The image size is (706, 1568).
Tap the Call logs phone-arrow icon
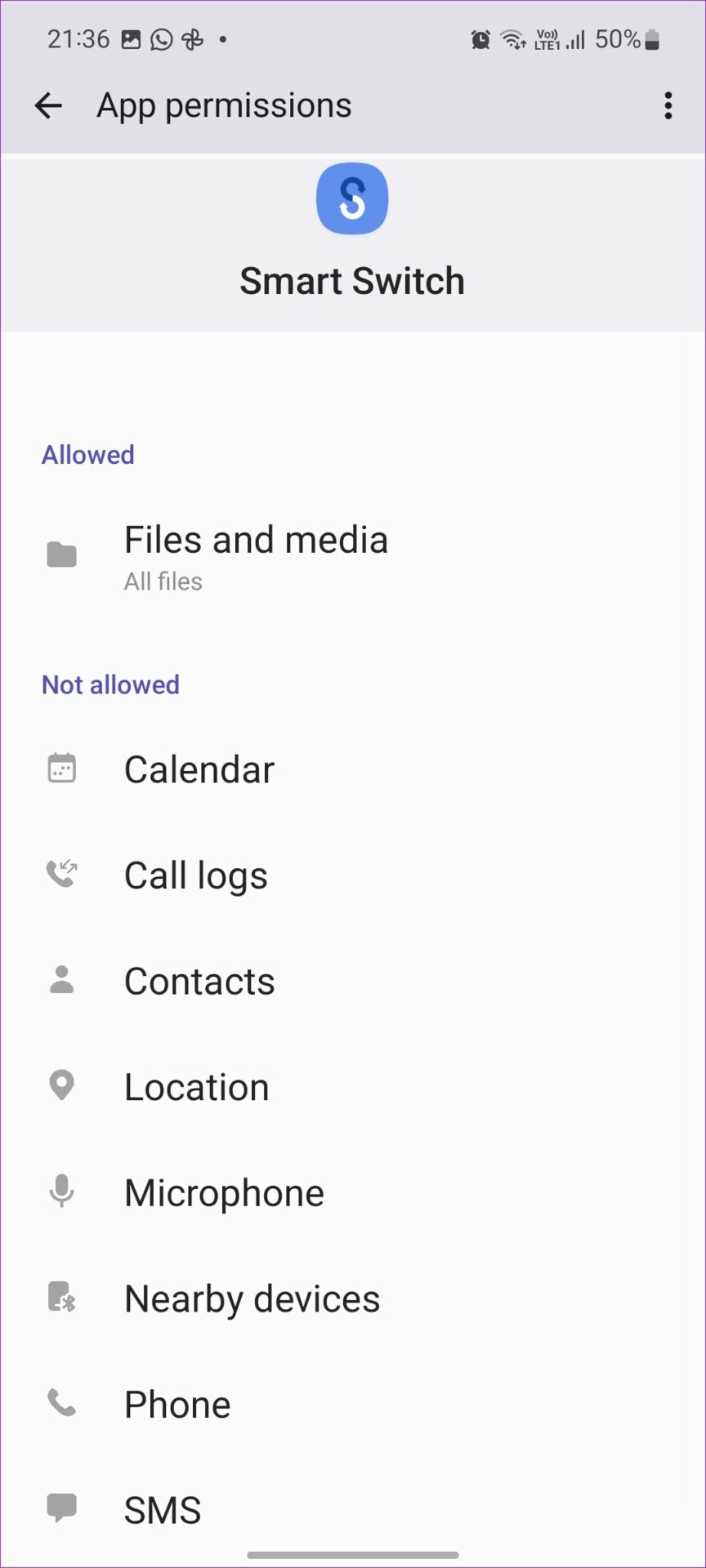(62, 874)
